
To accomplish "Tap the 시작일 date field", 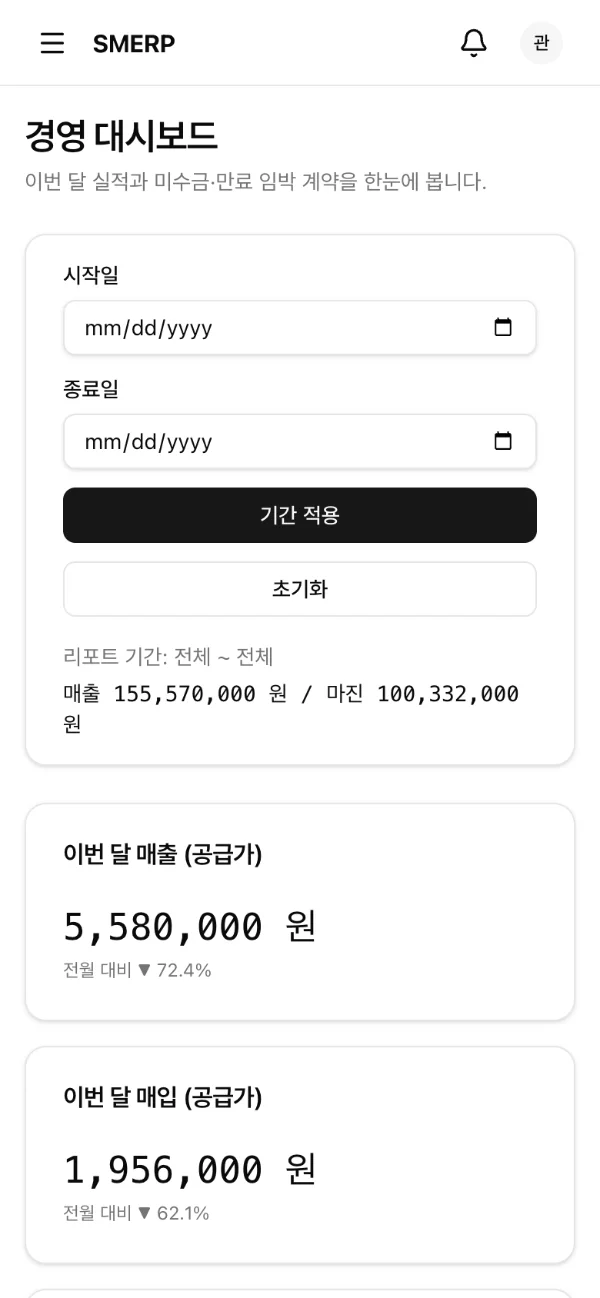I will coord(300,328).
